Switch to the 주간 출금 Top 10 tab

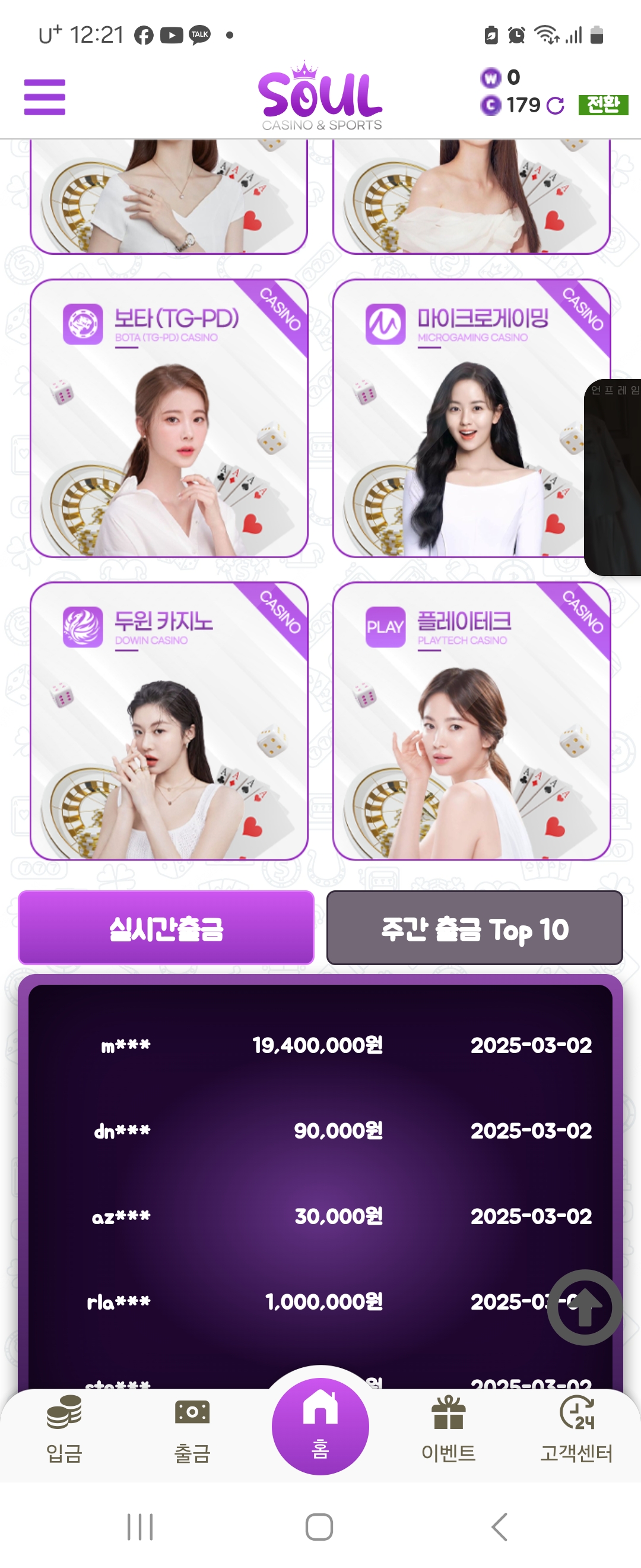pyautogui.click(x=474, y=928)
